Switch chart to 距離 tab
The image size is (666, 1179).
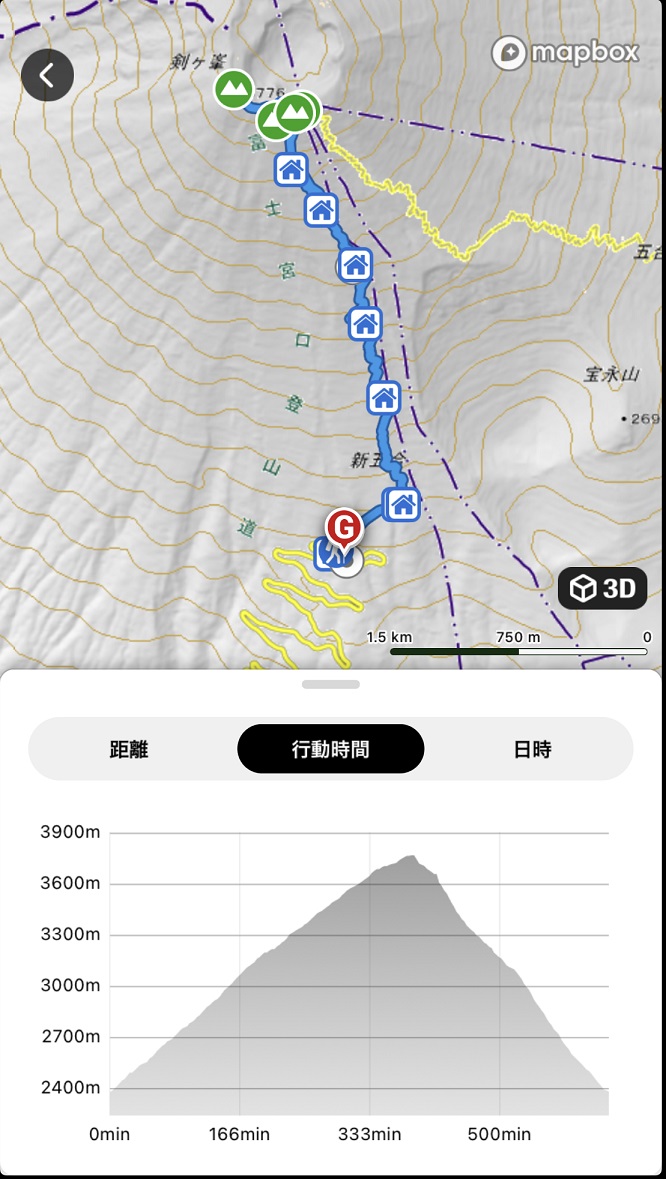(x=129, y=749)
